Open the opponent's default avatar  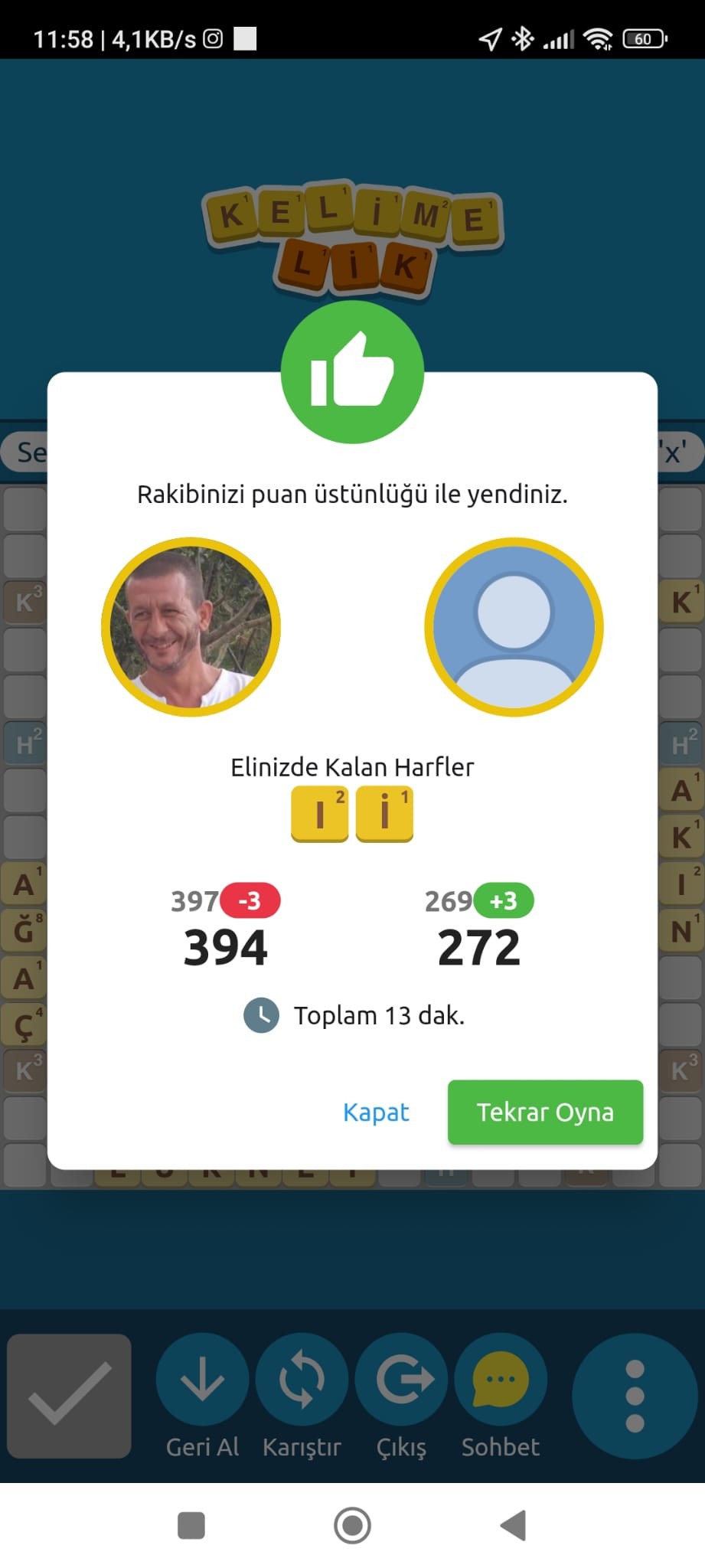tap(514, 627)
